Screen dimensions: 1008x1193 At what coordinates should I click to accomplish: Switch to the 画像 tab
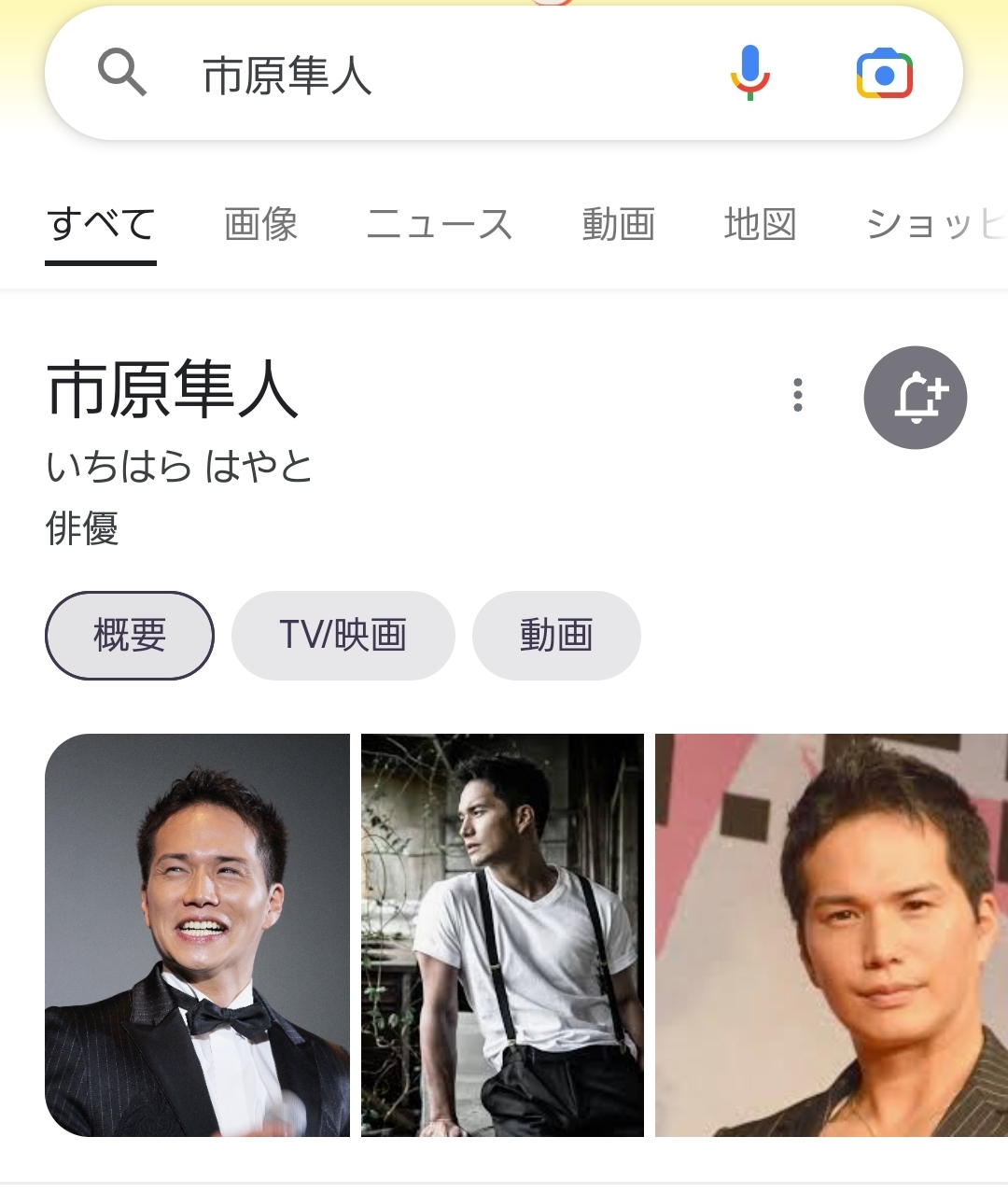tap(260, 225)
